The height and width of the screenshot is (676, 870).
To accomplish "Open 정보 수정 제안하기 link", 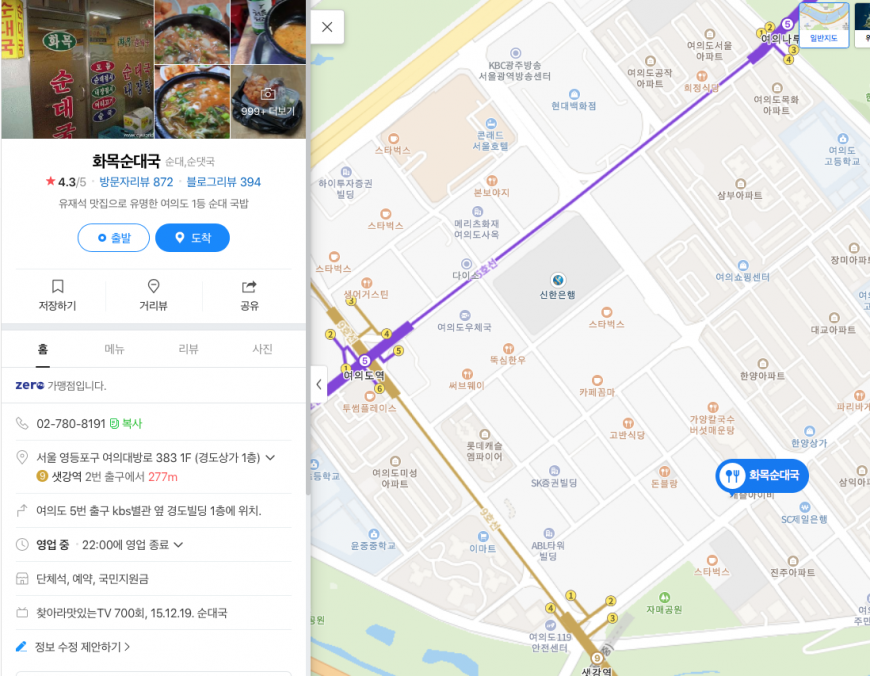I will 81,647.
